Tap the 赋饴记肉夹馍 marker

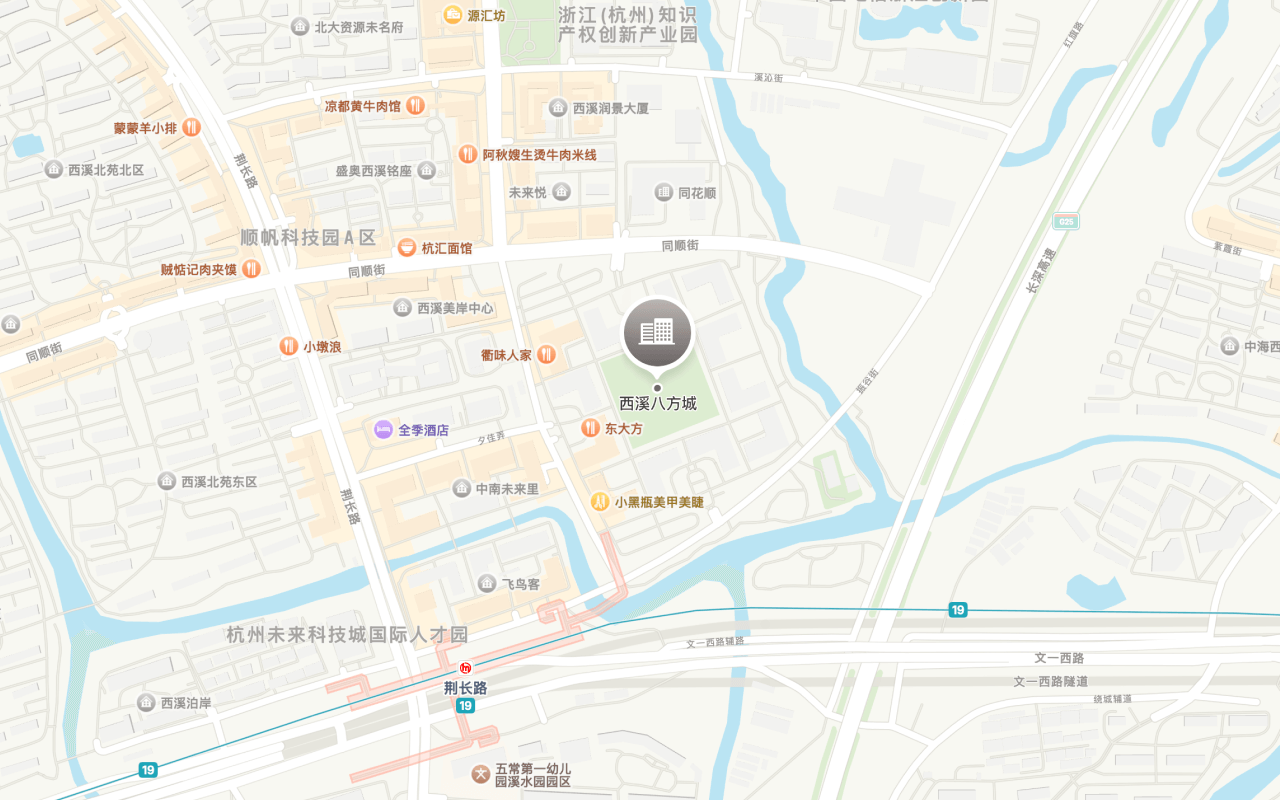(251, 269)
